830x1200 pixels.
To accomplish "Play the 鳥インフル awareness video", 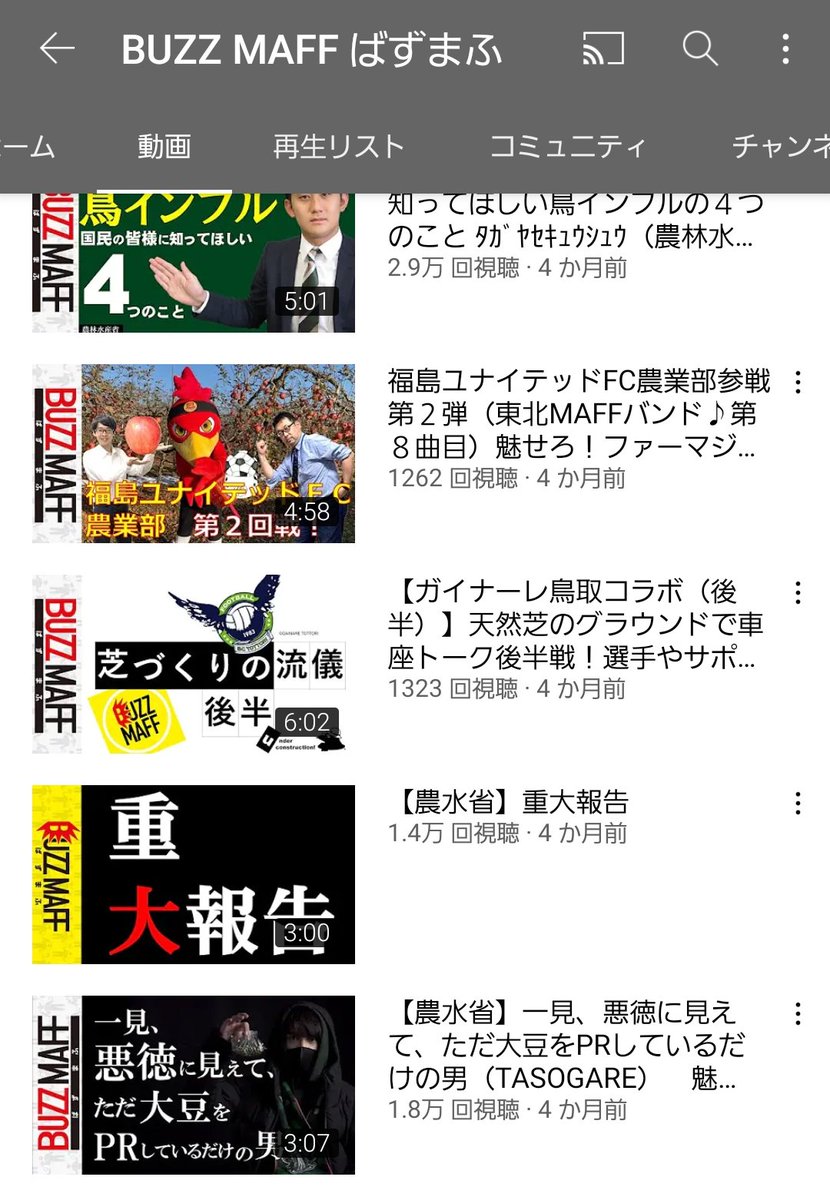I will 190,250.
